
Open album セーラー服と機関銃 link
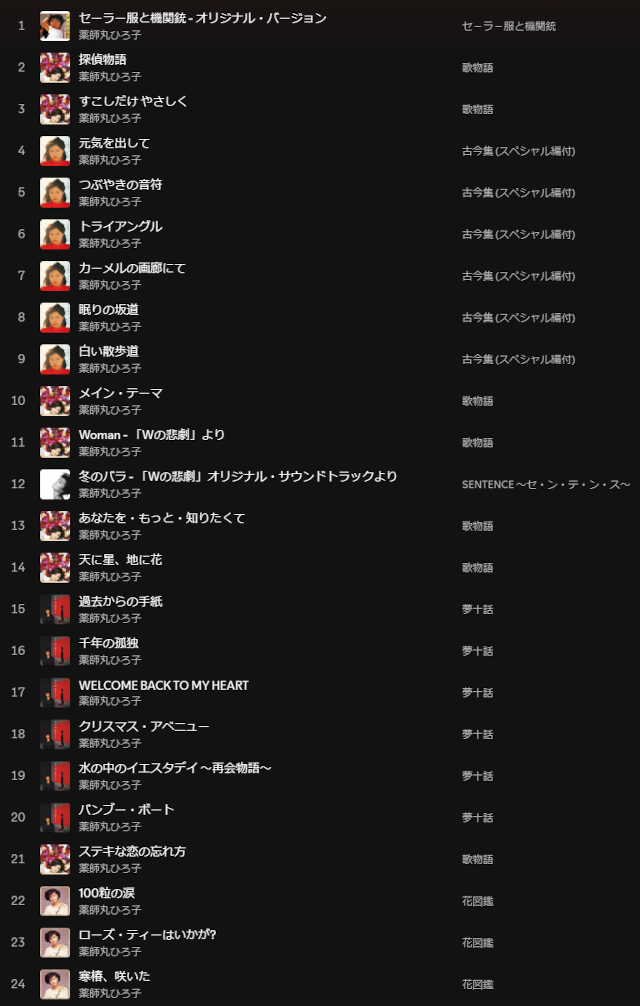[x=509, y=26]
